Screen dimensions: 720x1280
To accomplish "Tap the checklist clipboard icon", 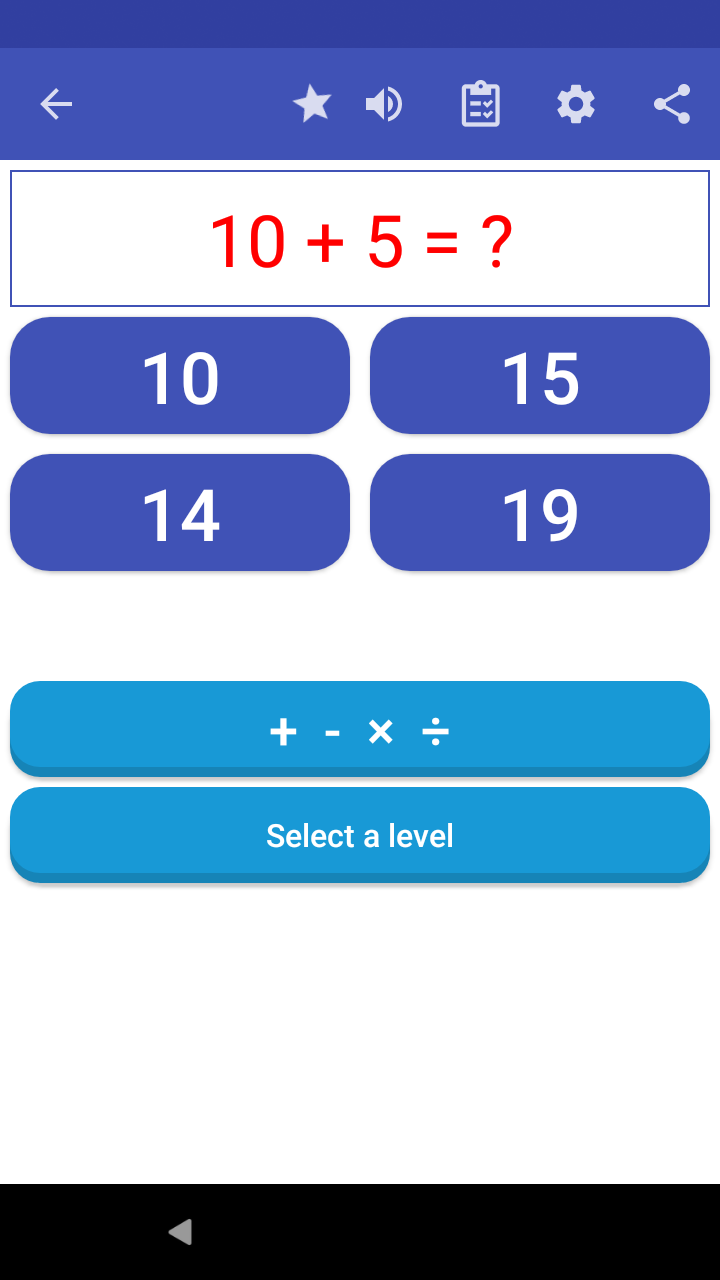I will click(480, 103).
